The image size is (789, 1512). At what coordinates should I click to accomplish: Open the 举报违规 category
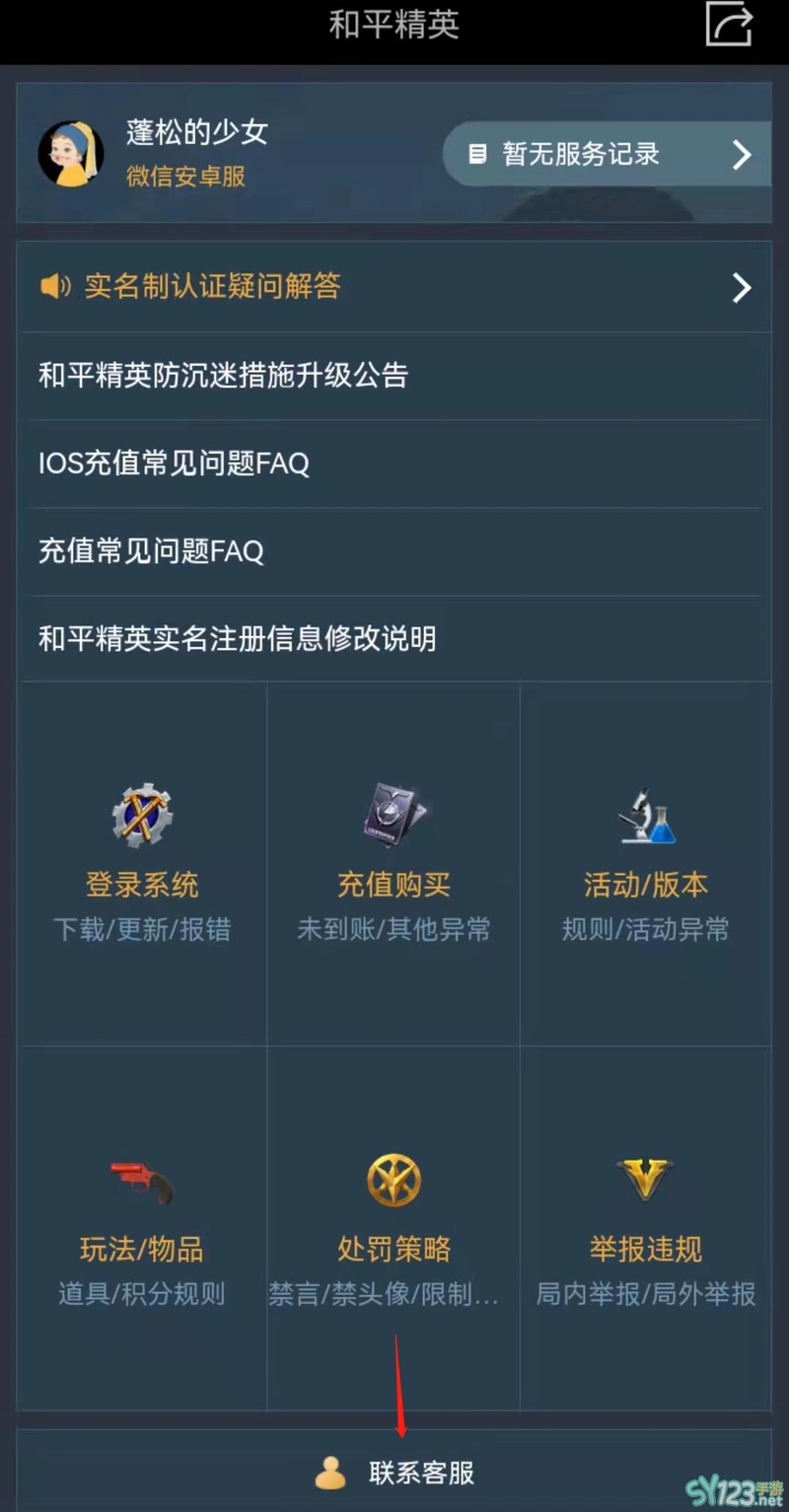pos(645,1228)
